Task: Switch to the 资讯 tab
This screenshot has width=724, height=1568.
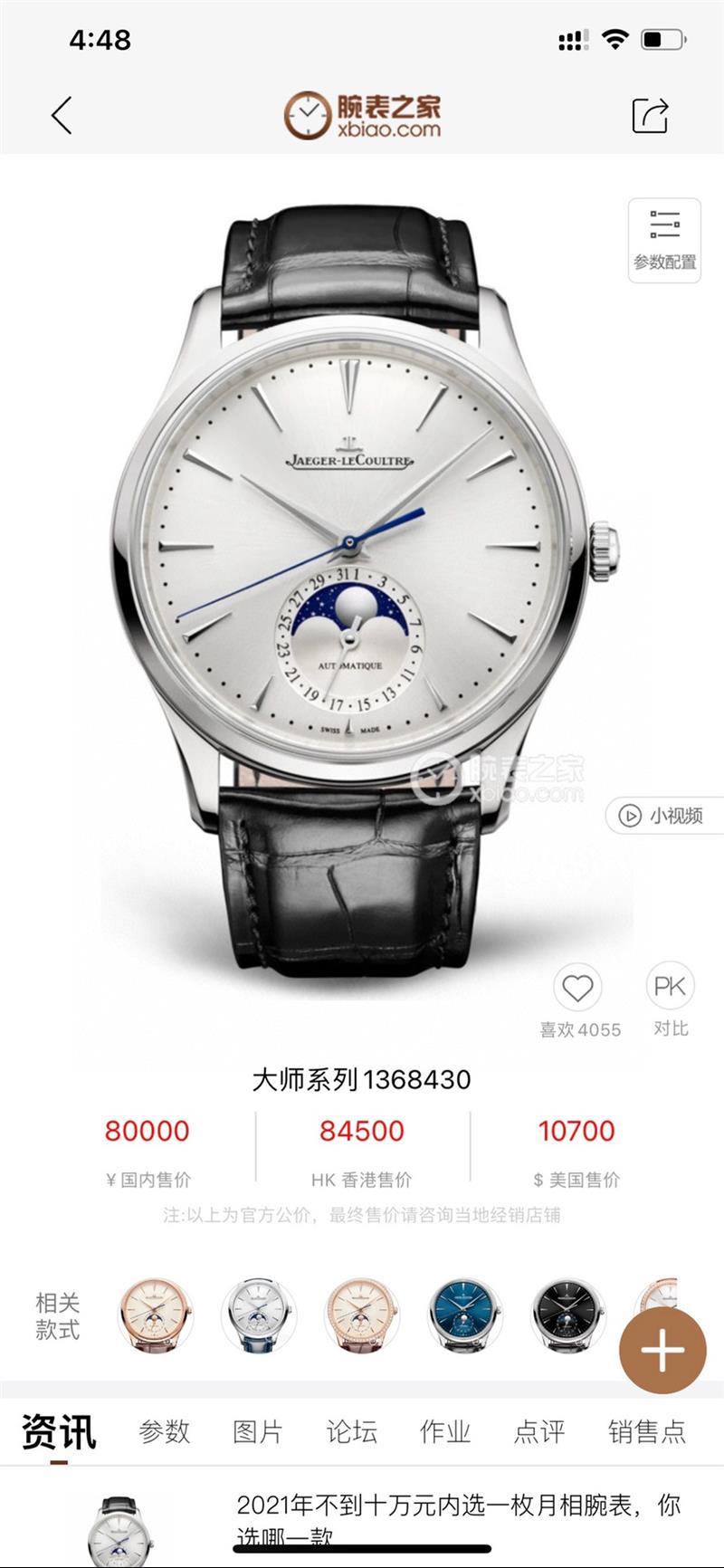Action: click(x=59, y=1431)
